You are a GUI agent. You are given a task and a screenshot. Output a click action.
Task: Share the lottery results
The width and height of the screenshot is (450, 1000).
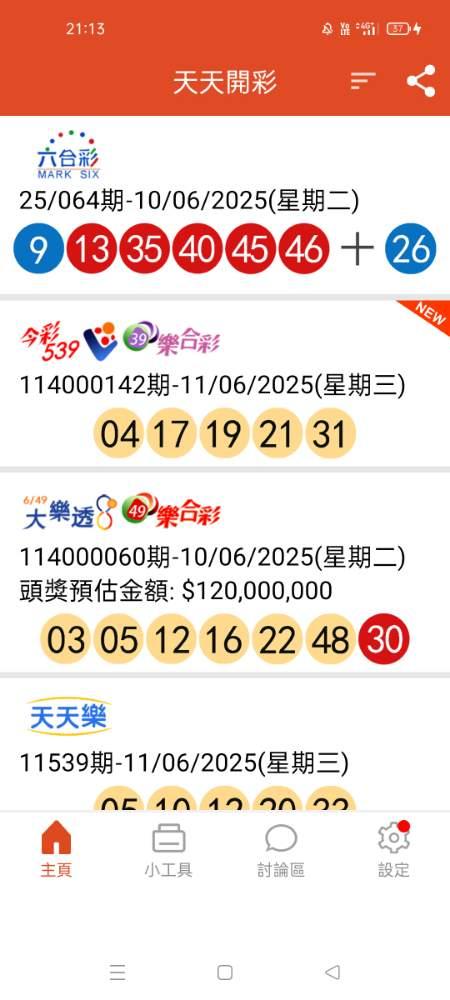click(421, 81)
